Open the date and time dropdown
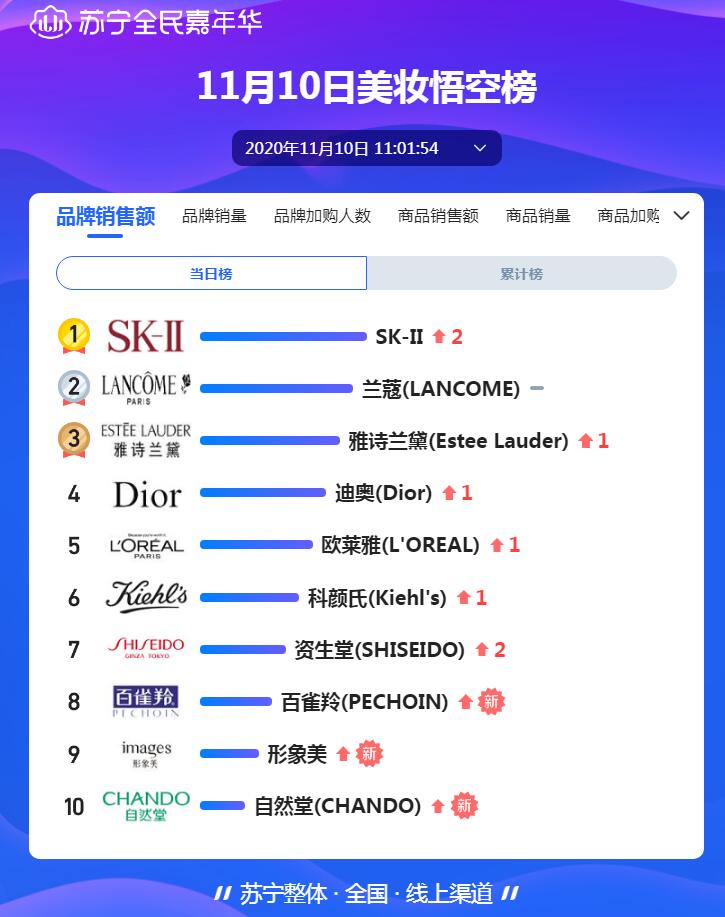The height and width of the screenshot is (917, 725). [366, 148]
